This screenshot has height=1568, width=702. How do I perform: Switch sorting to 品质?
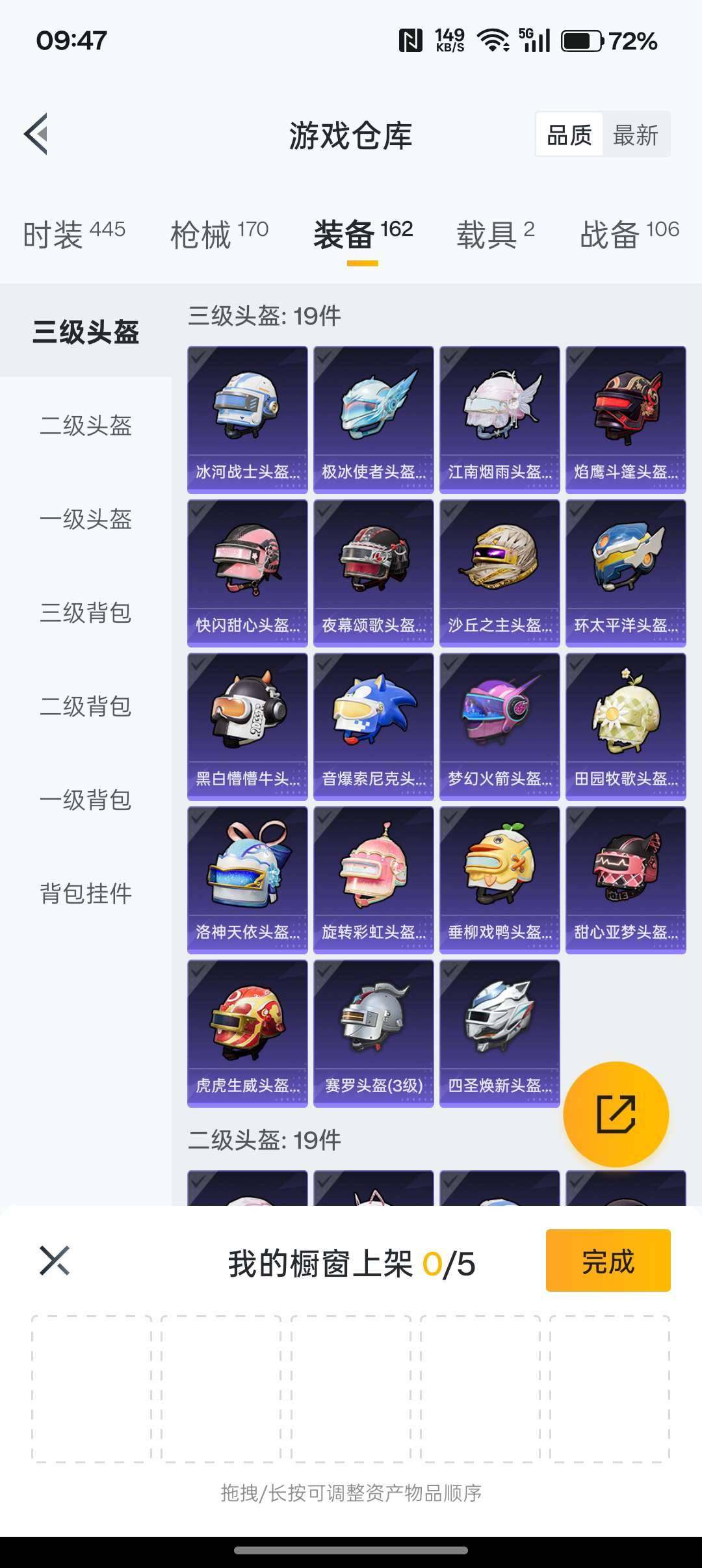tap(568, 135)
